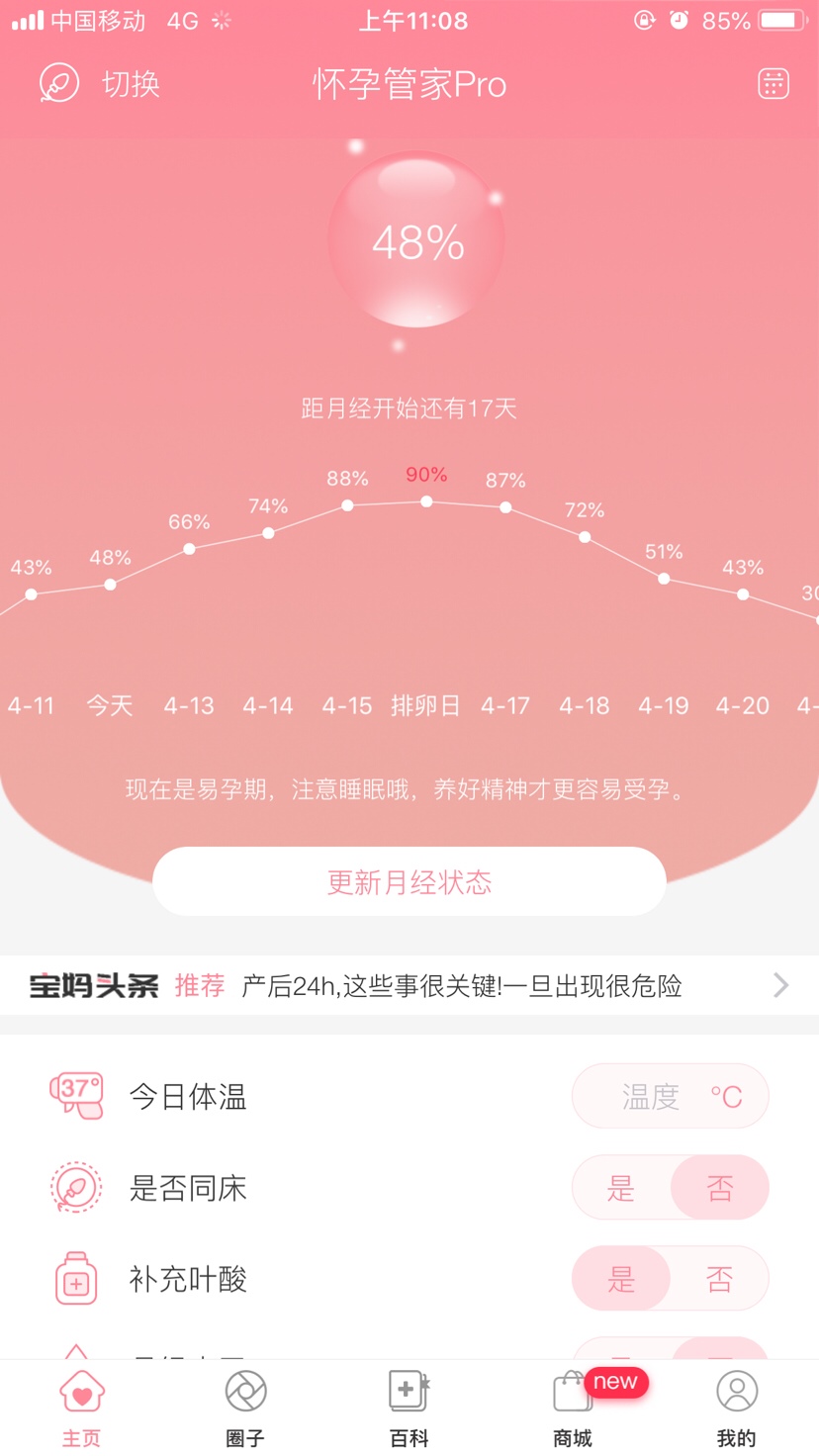This screenshot has height=1456, width=819.
Task: Tap 更新月经状态 button
Action: (x=409, y=881)
